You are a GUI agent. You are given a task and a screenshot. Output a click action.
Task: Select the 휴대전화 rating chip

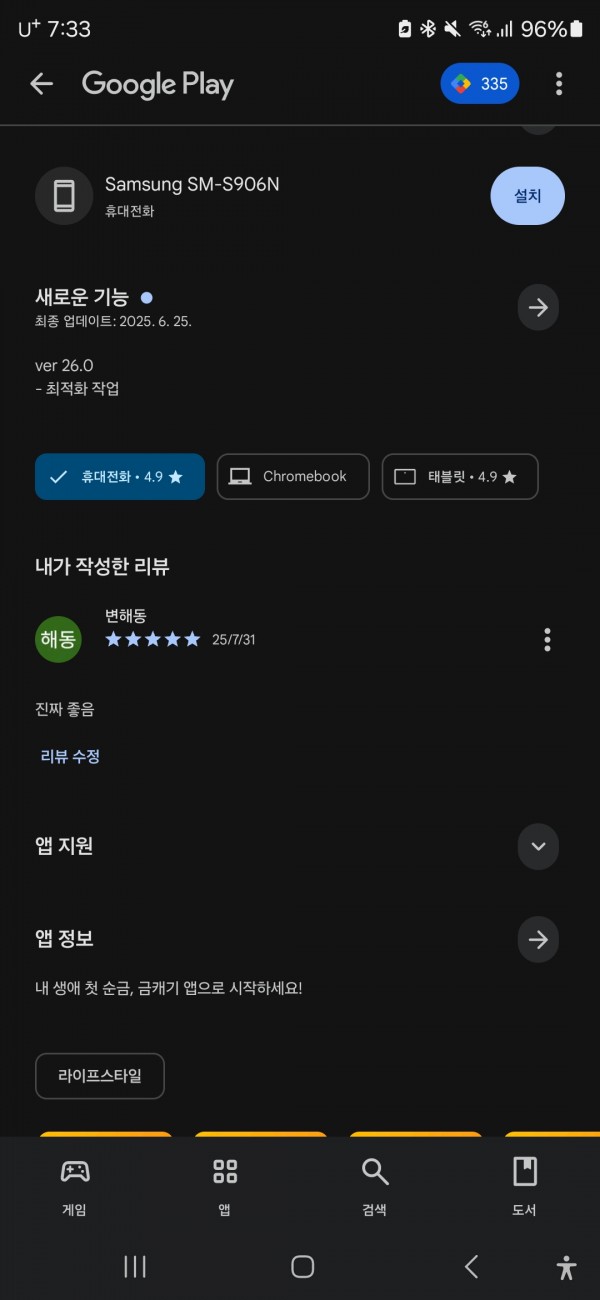click(120, 477)
